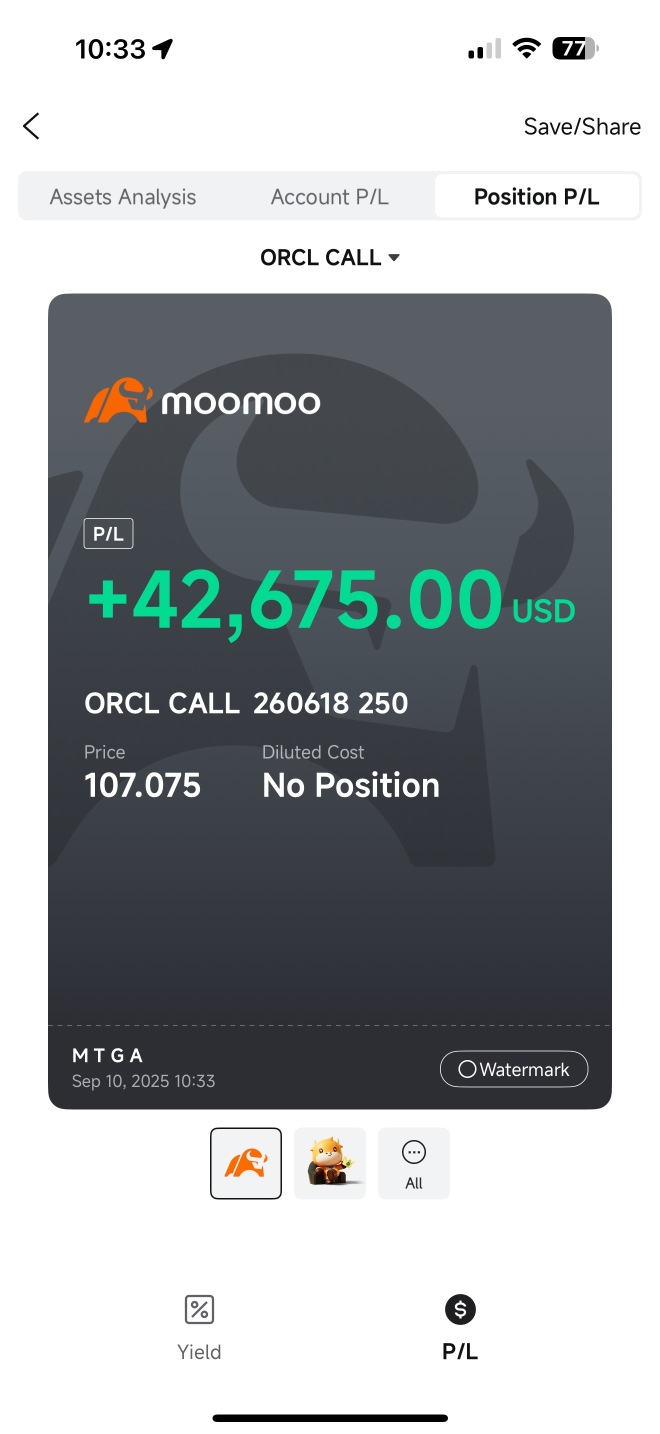Image resolution: width=660 pixels, height=1434 pixels.
Task: Choose the mascot card style
Action: [x=330, y=1163]
